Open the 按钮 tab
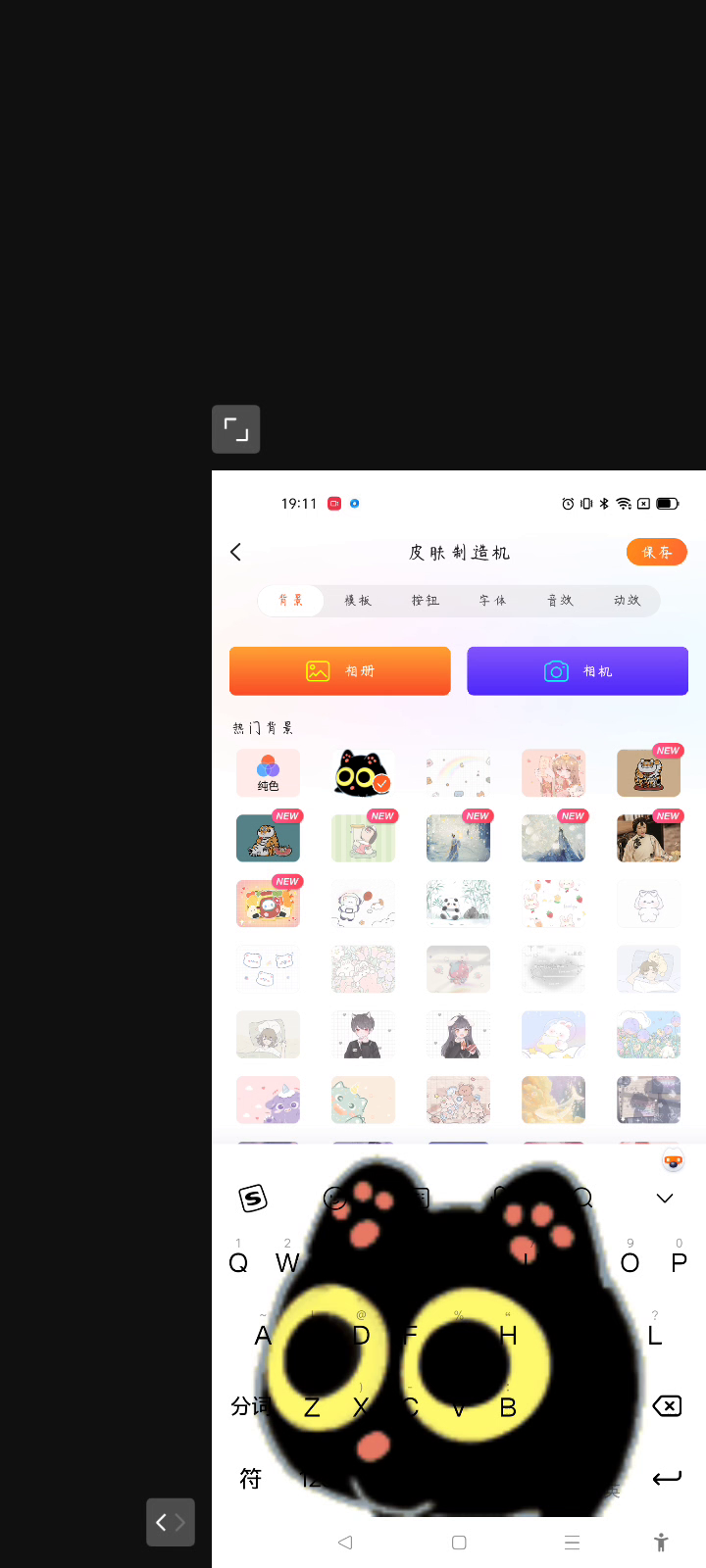The image size is (706, 1568). tap(425, 600)
